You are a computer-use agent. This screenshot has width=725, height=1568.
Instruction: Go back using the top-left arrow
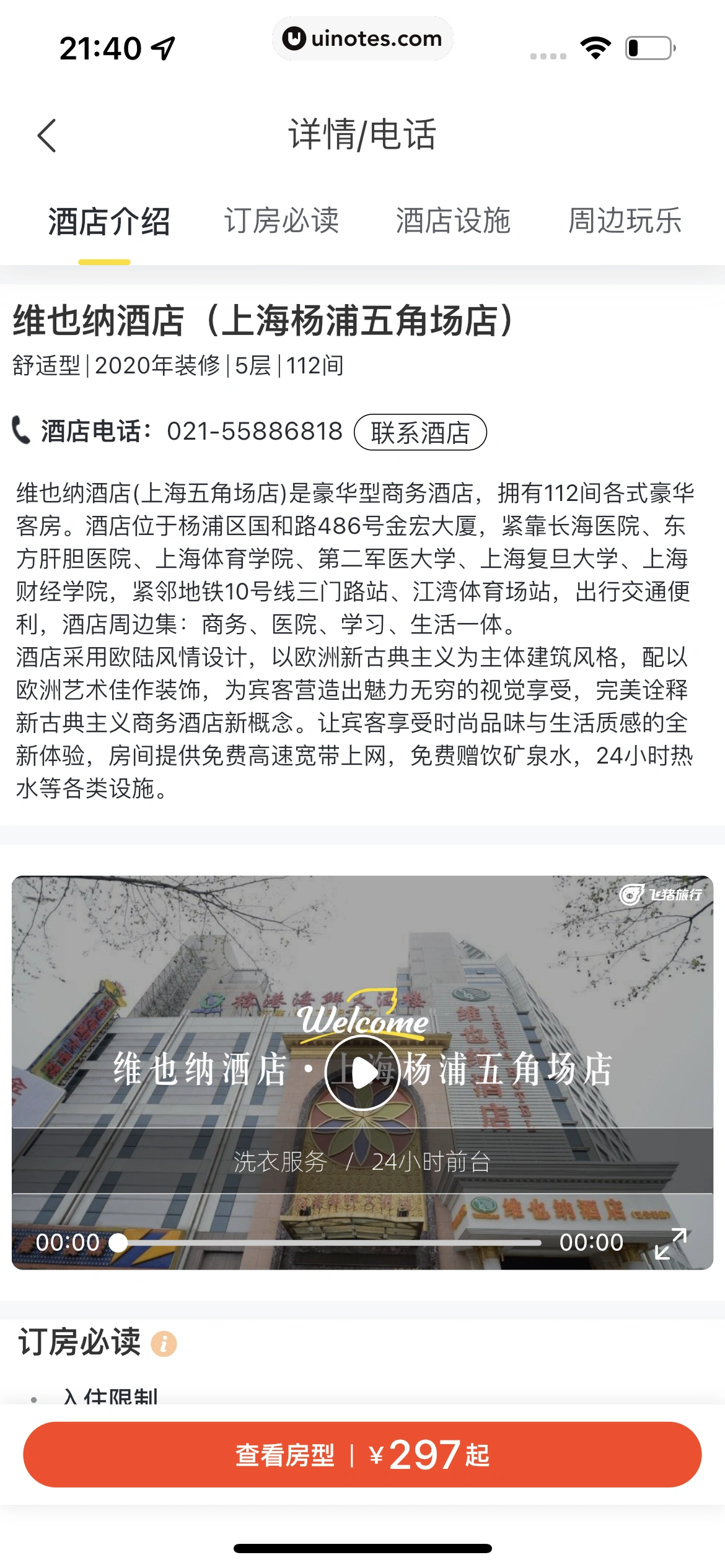47,136
